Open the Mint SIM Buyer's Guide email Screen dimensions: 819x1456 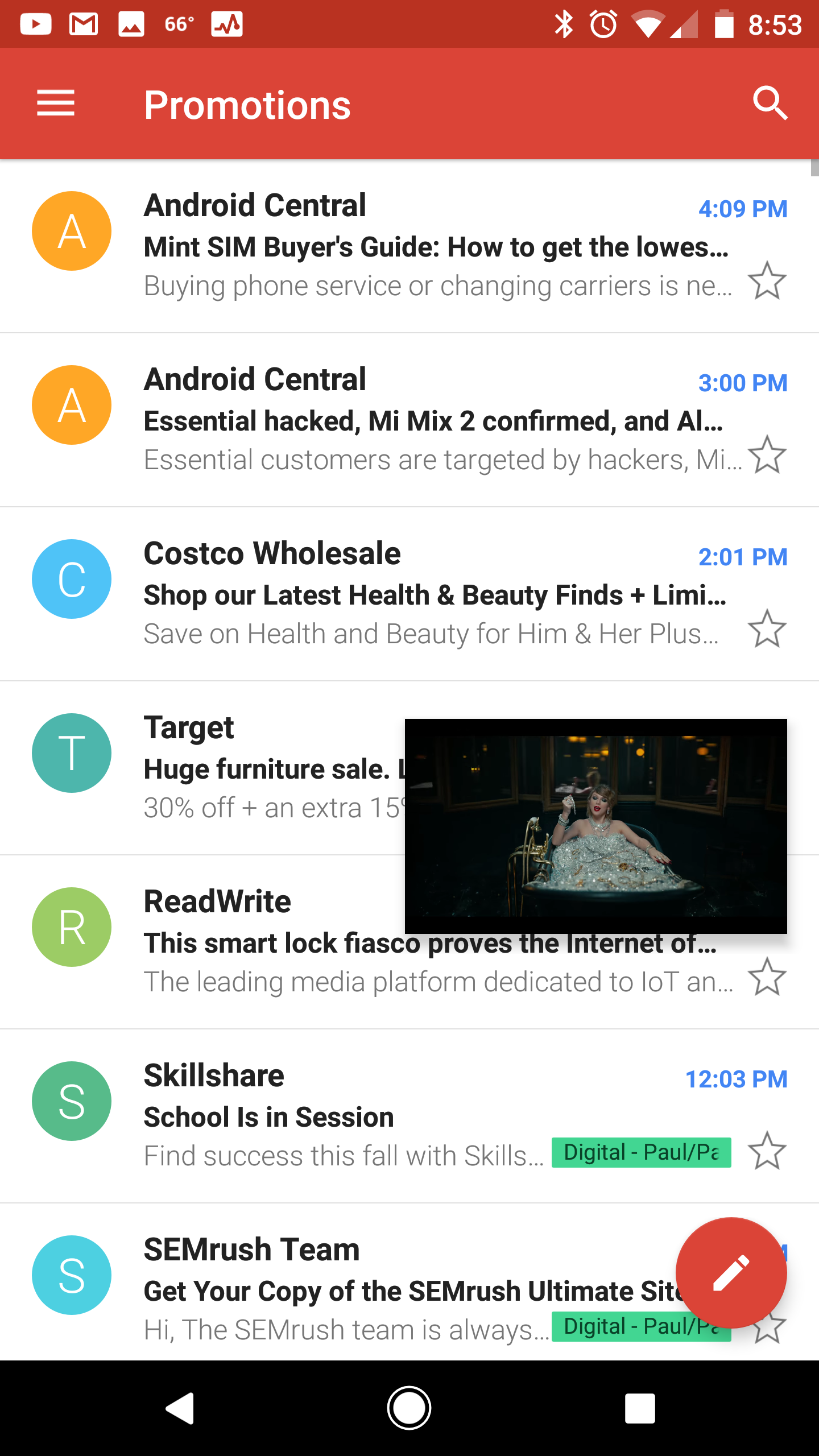[409, 246]
